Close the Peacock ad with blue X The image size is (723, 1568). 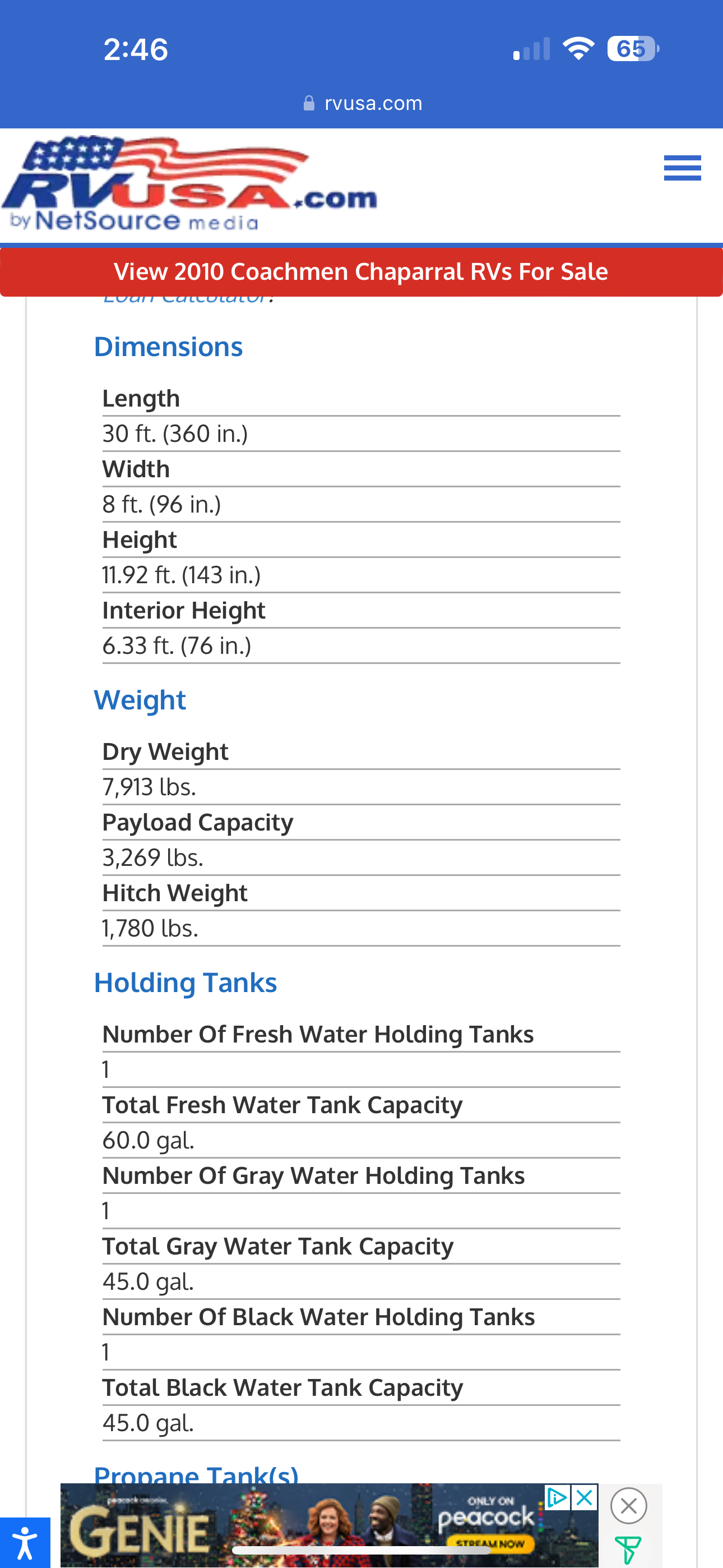tap(584, 1497)
